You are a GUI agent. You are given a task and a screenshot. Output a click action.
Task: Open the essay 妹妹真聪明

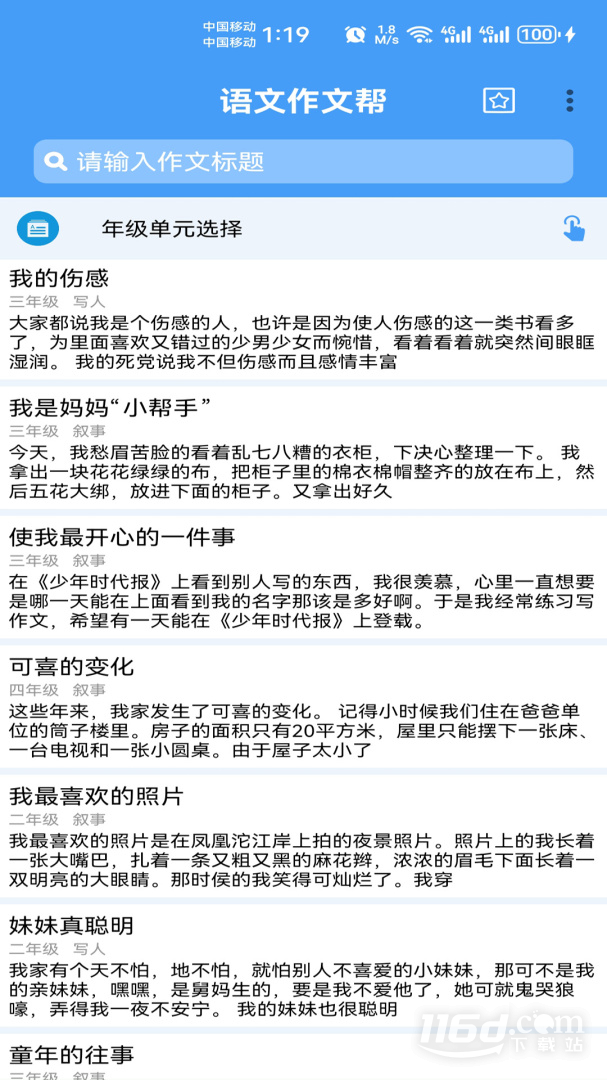tap(303, 966)
